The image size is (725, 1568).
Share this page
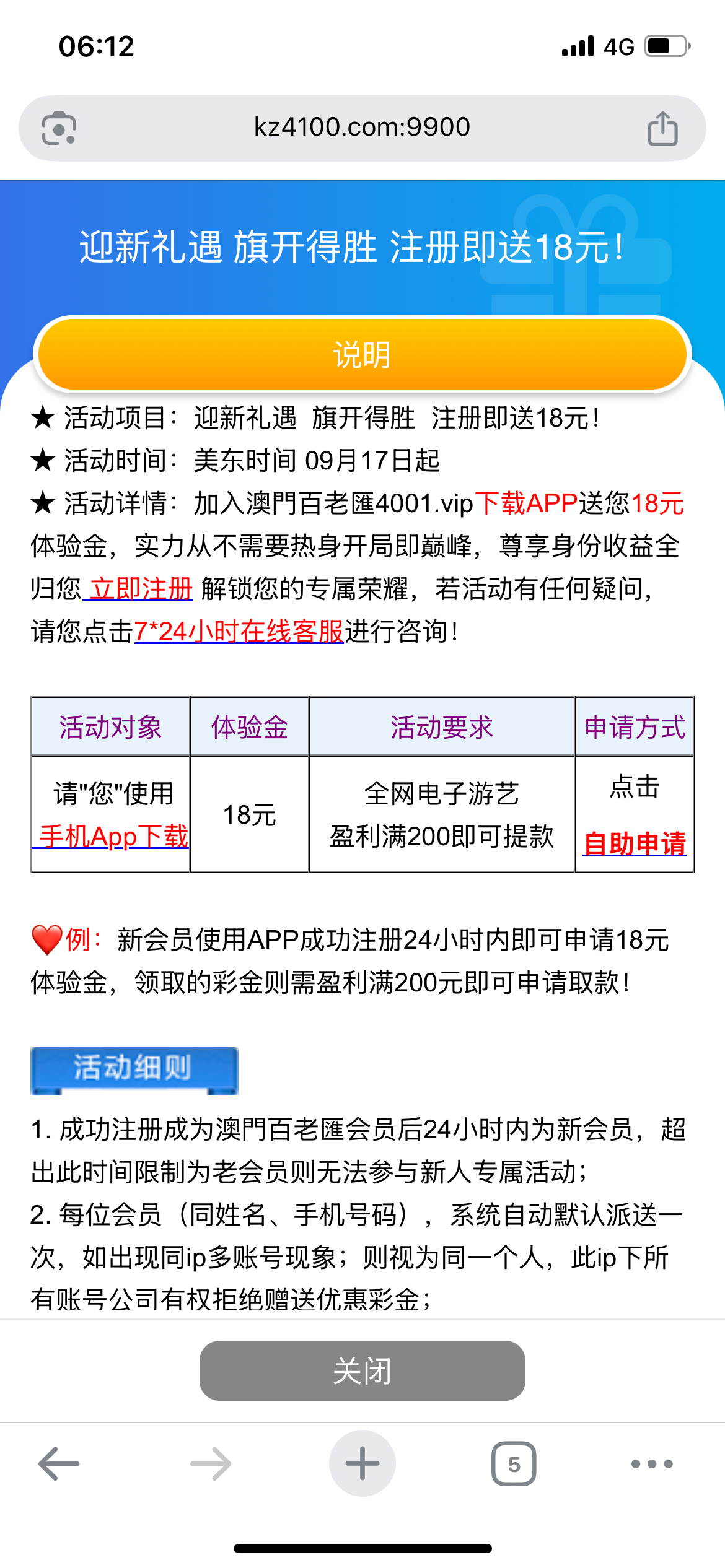click(662, 128)
